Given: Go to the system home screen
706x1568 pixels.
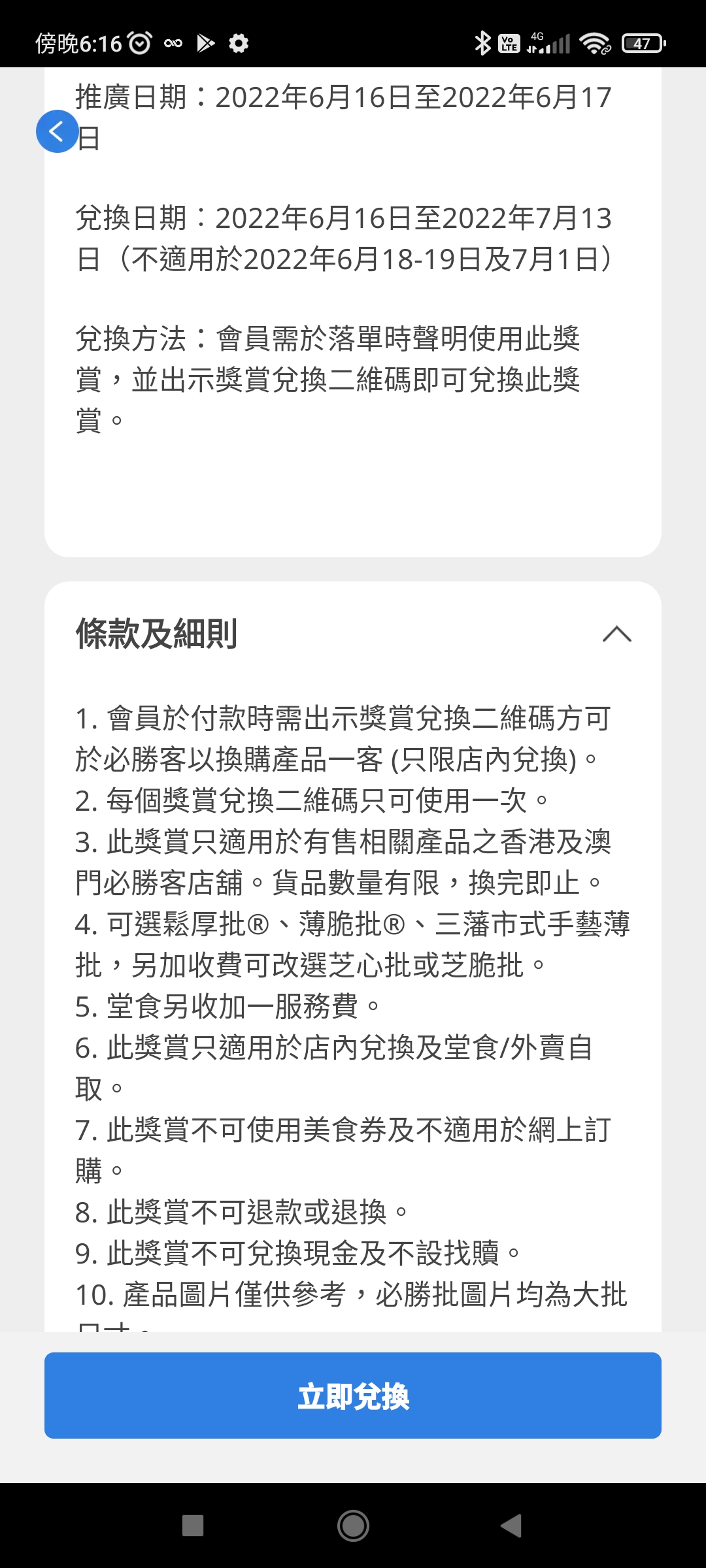Looking at the screenshot, I should [353, 1526].
